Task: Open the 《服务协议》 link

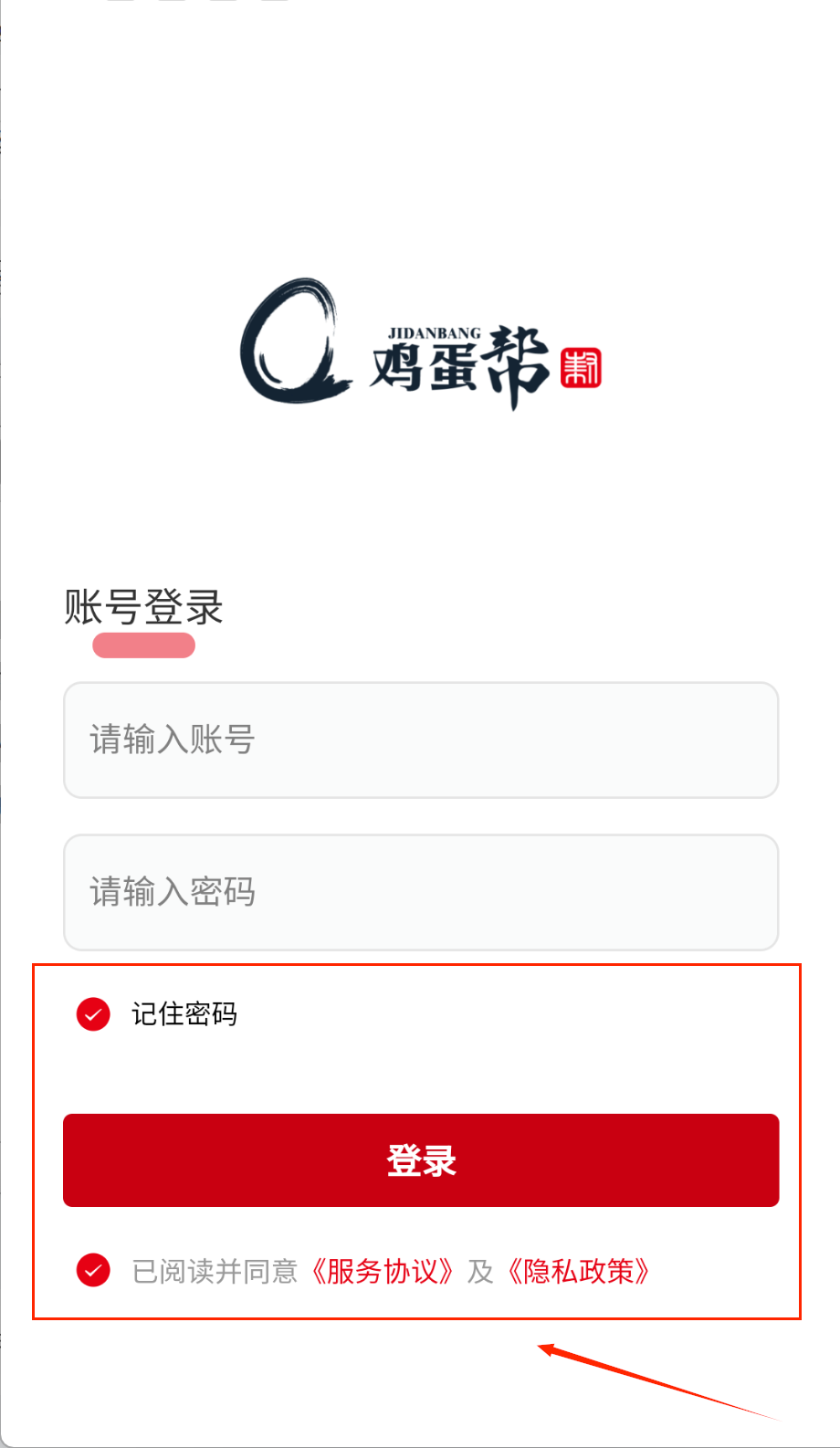Action: pyautogui.click(x=382, y=1271)
